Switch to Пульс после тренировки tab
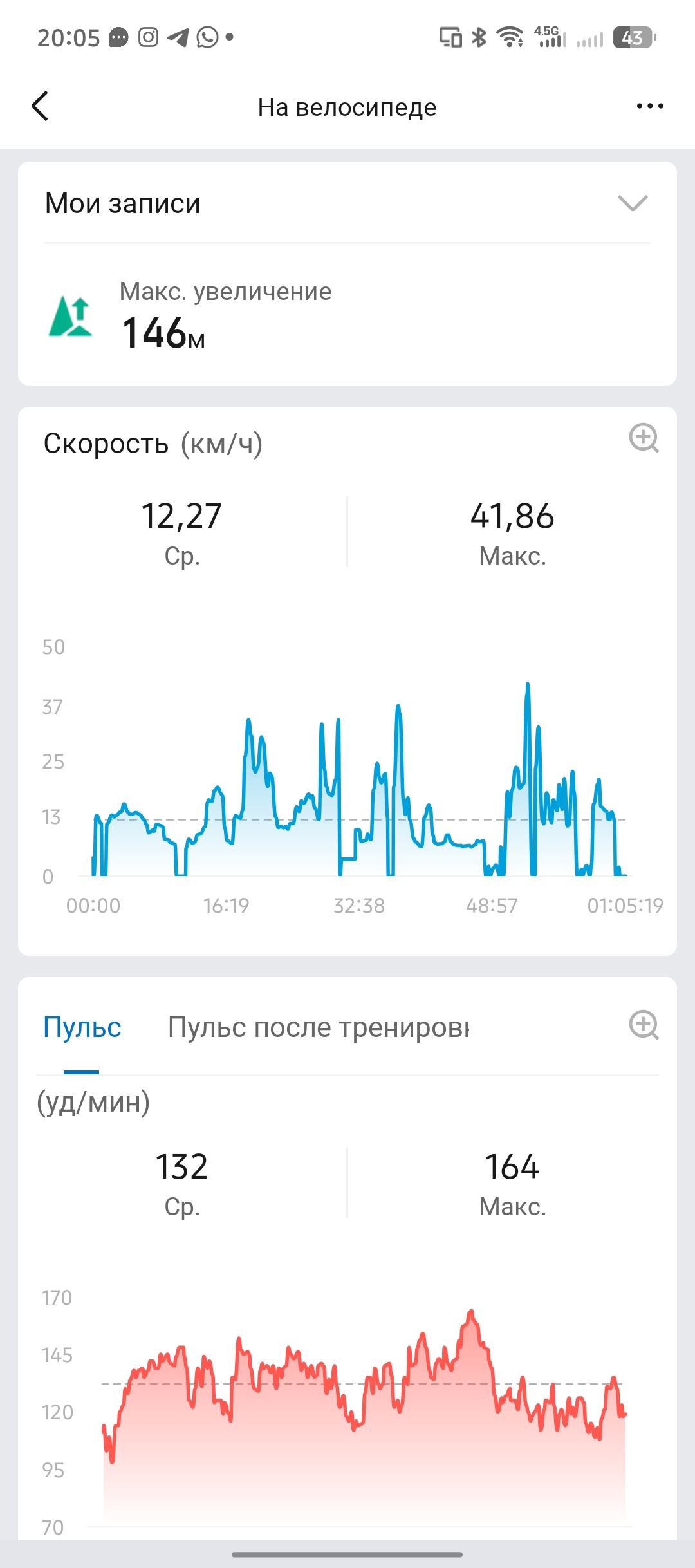The image size is (695, 1568). coord(318,1027)
